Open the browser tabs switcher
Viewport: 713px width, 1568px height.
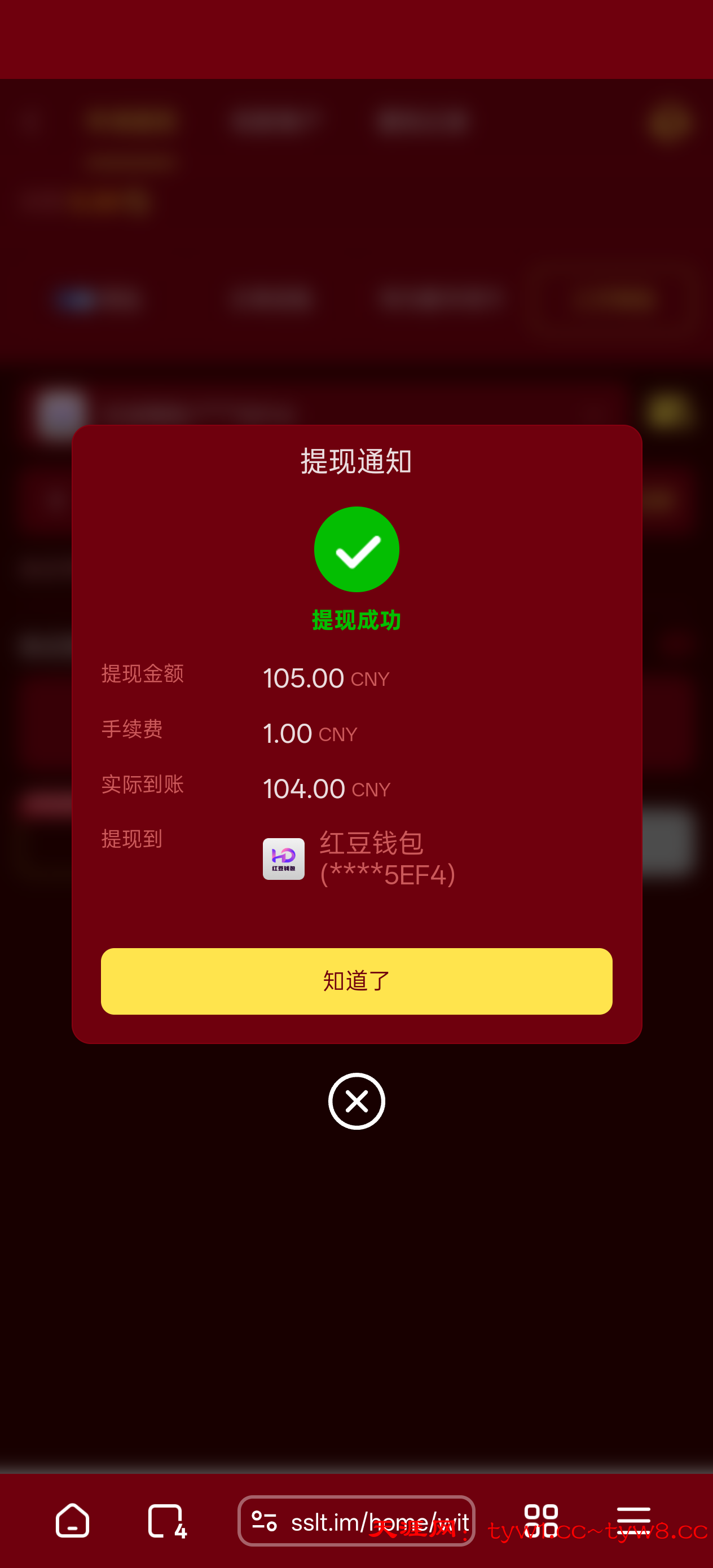(166, 1521)
